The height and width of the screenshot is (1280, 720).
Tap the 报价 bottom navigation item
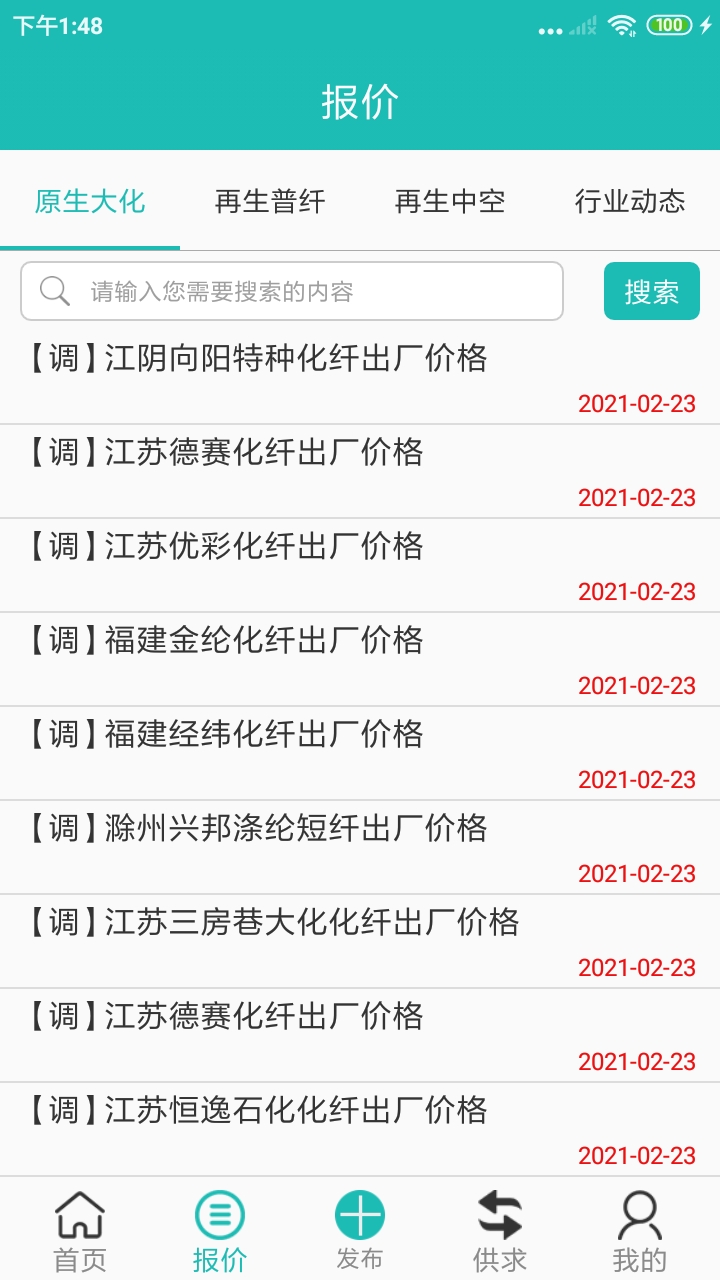[220, 1230]
